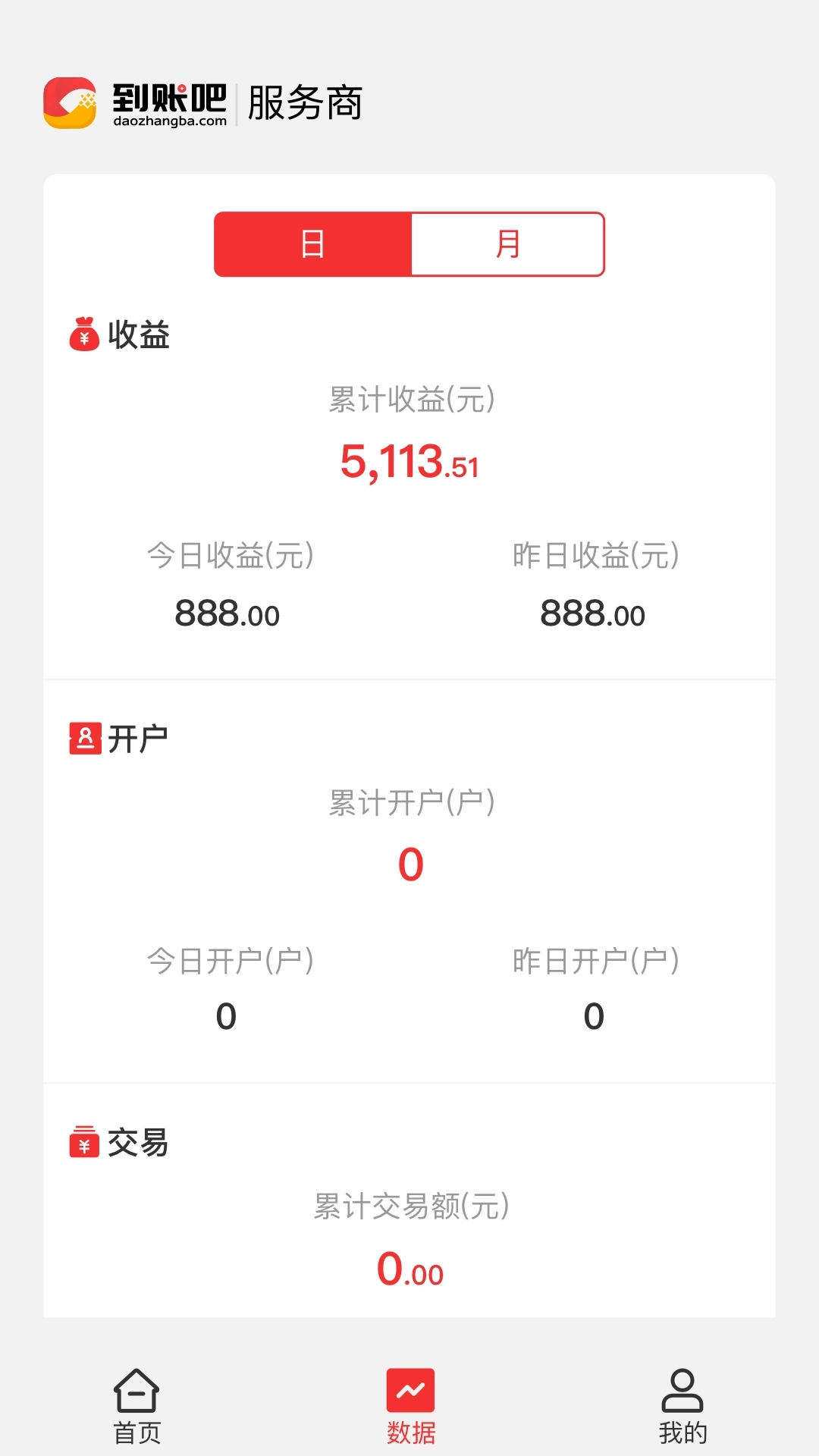Tap the account-open icon beside 开户

tap(85, 739)
